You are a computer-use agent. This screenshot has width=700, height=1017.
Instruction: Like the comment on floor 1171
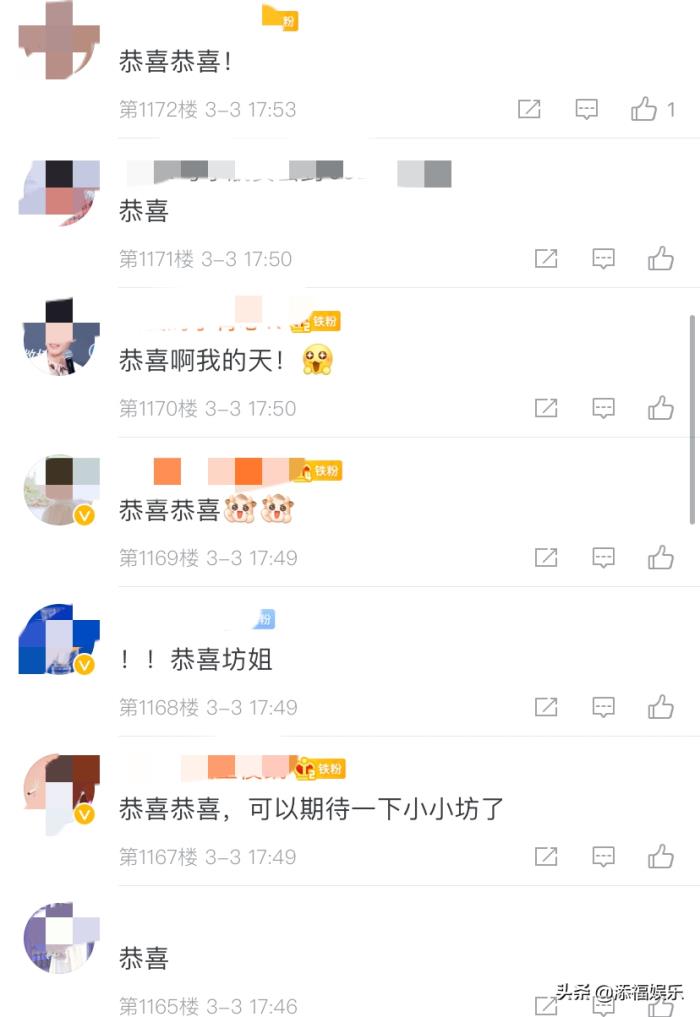(x=661, y=259)
